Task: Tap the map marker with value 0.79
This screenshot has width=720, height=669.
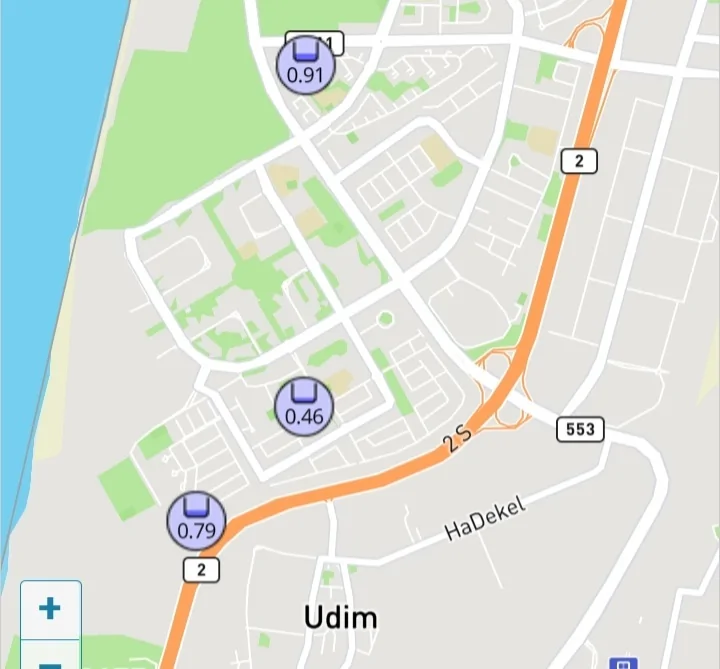Action: pyautogui.click(x=196, y=521)
